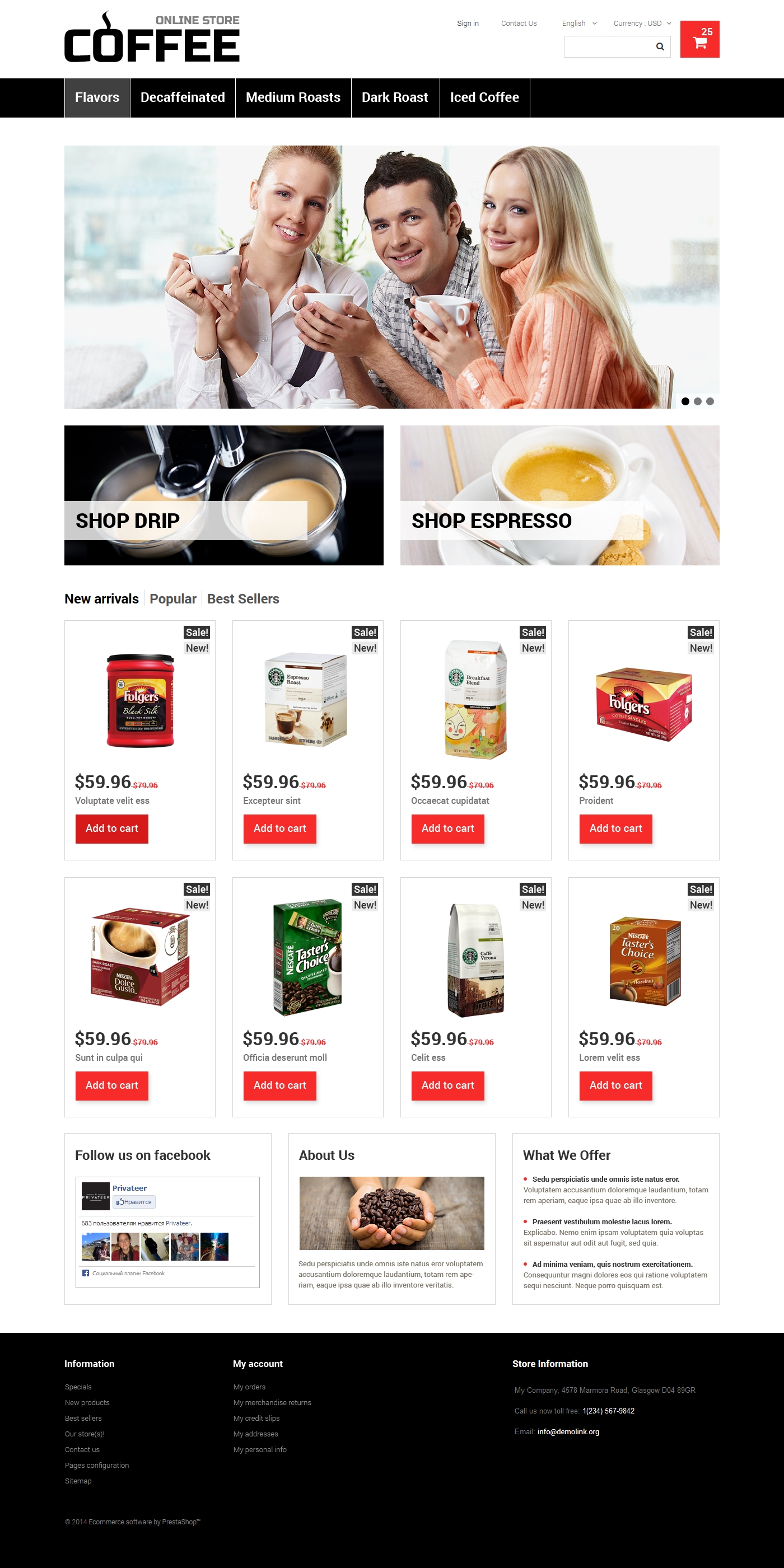The height and width of the screenshot is (1568, 784).
Task: Open the Shop Drip banner
Action: click(x=223, y=495)
